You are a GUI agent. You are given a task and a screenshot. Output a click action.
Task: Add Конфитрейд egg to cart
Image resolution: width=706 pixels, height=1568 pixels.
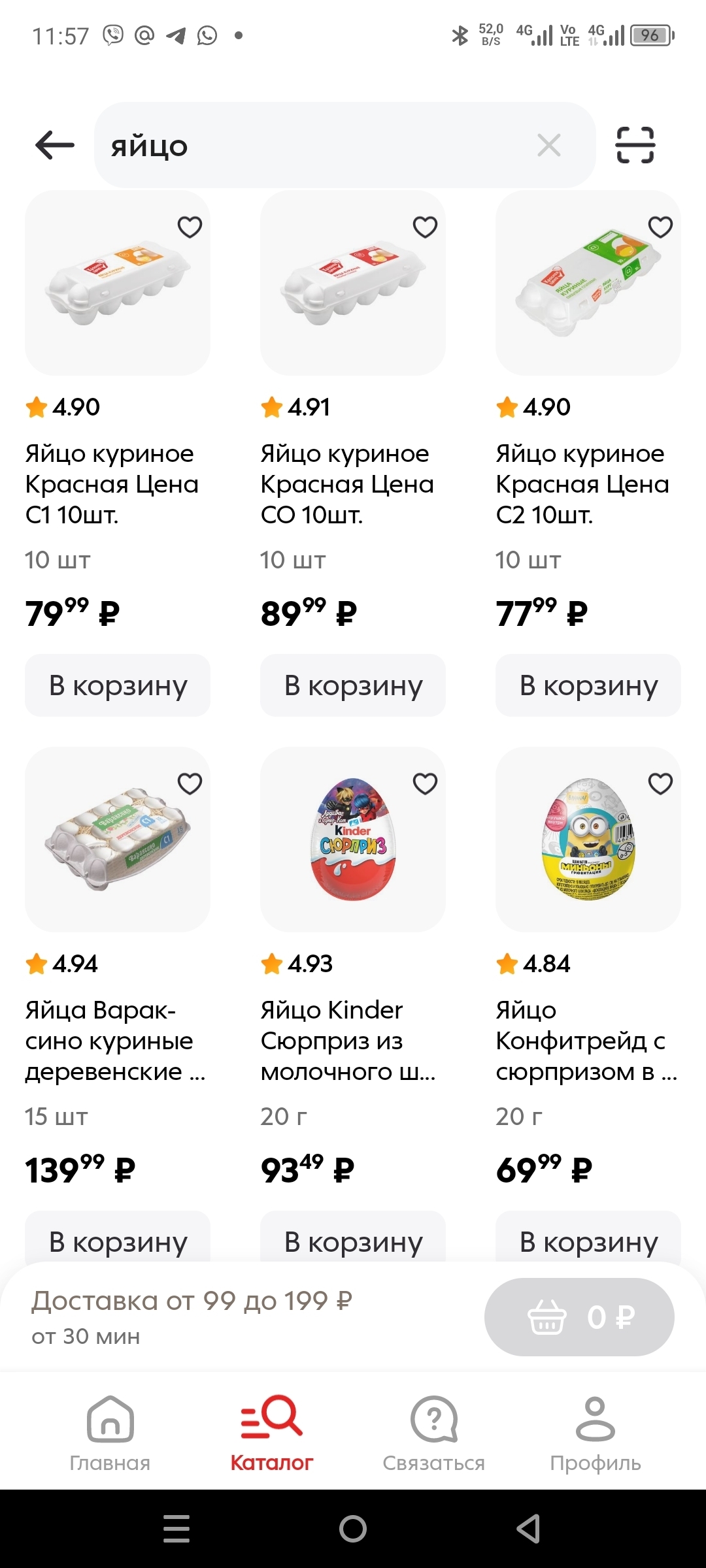pos(588,1239)
